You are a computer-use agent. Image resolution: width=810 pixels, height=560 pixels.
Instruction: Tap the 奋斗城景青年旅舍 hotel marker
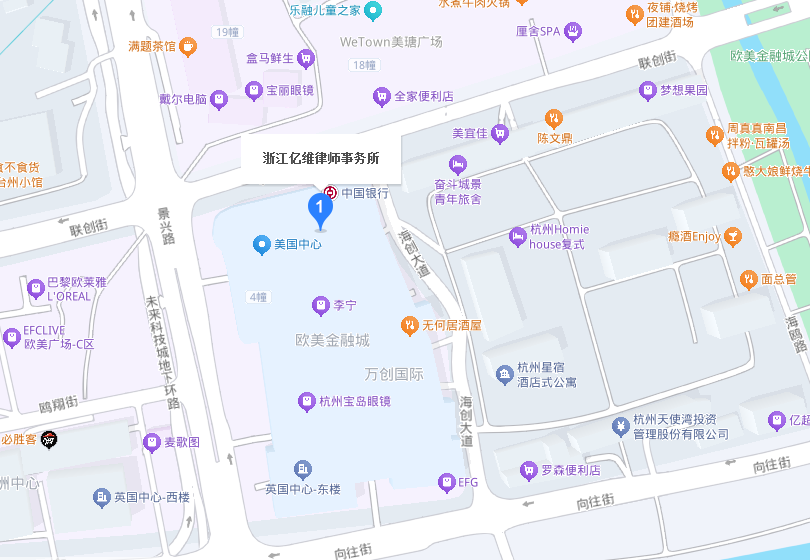pyautogui.click(x=457, y=164)
